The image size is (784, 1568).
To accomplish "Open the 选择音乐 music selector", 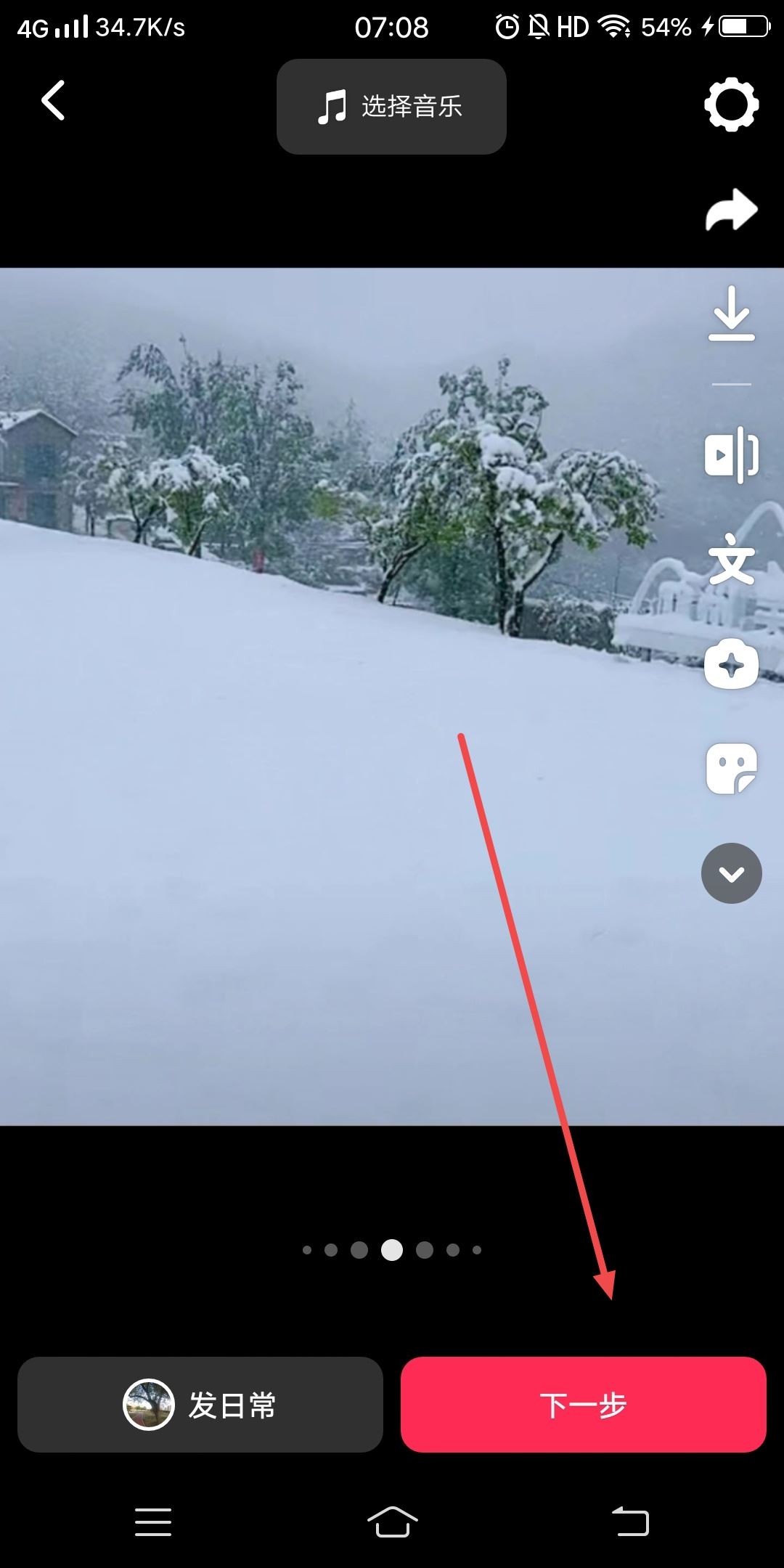I will [391, 107].
